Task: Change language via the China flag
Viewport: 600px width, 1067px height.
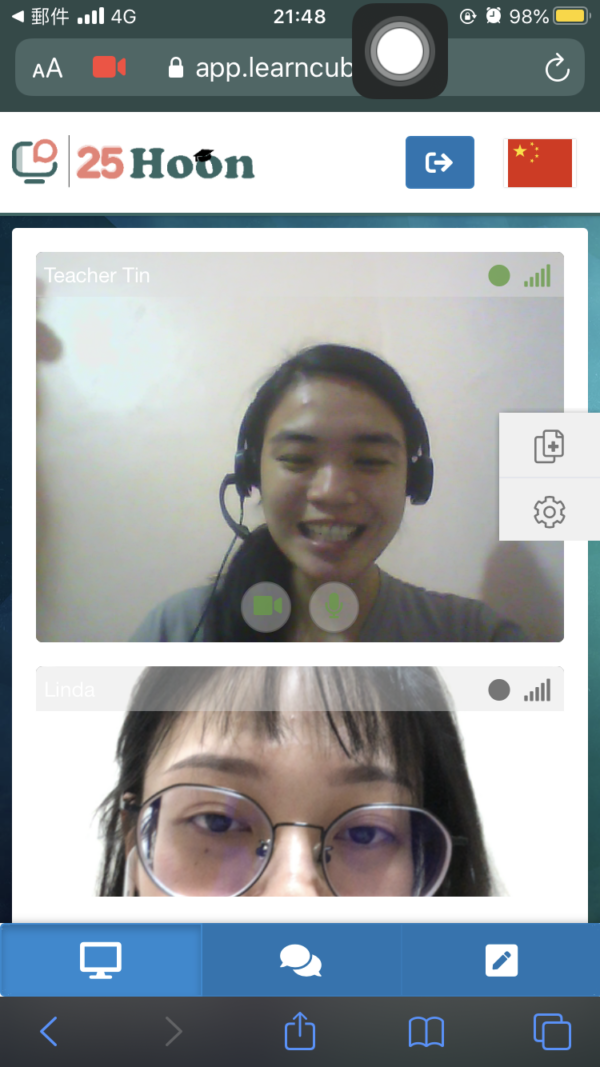Action: pyautogui.click(x=539, y=163)
